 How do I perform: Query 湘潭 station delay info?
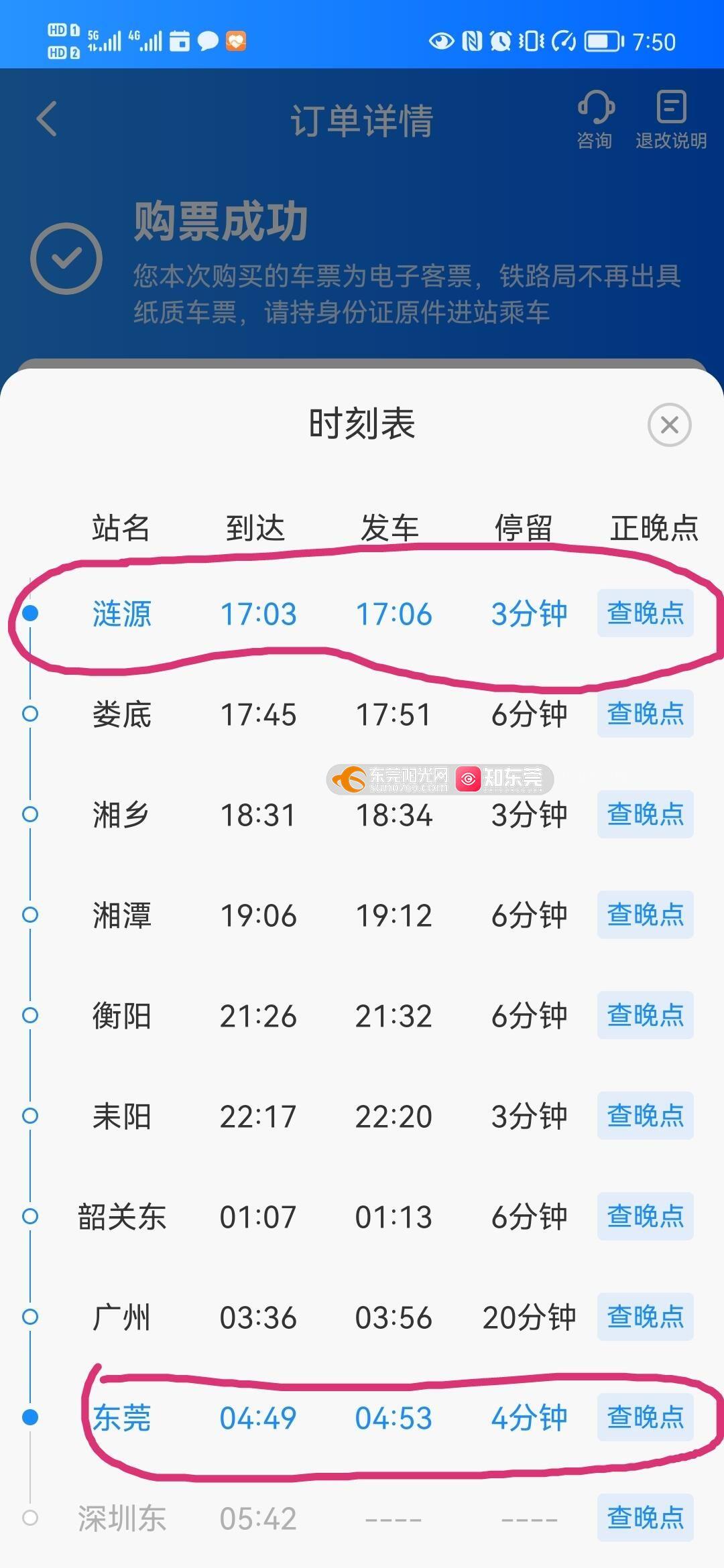pos(645,915)
